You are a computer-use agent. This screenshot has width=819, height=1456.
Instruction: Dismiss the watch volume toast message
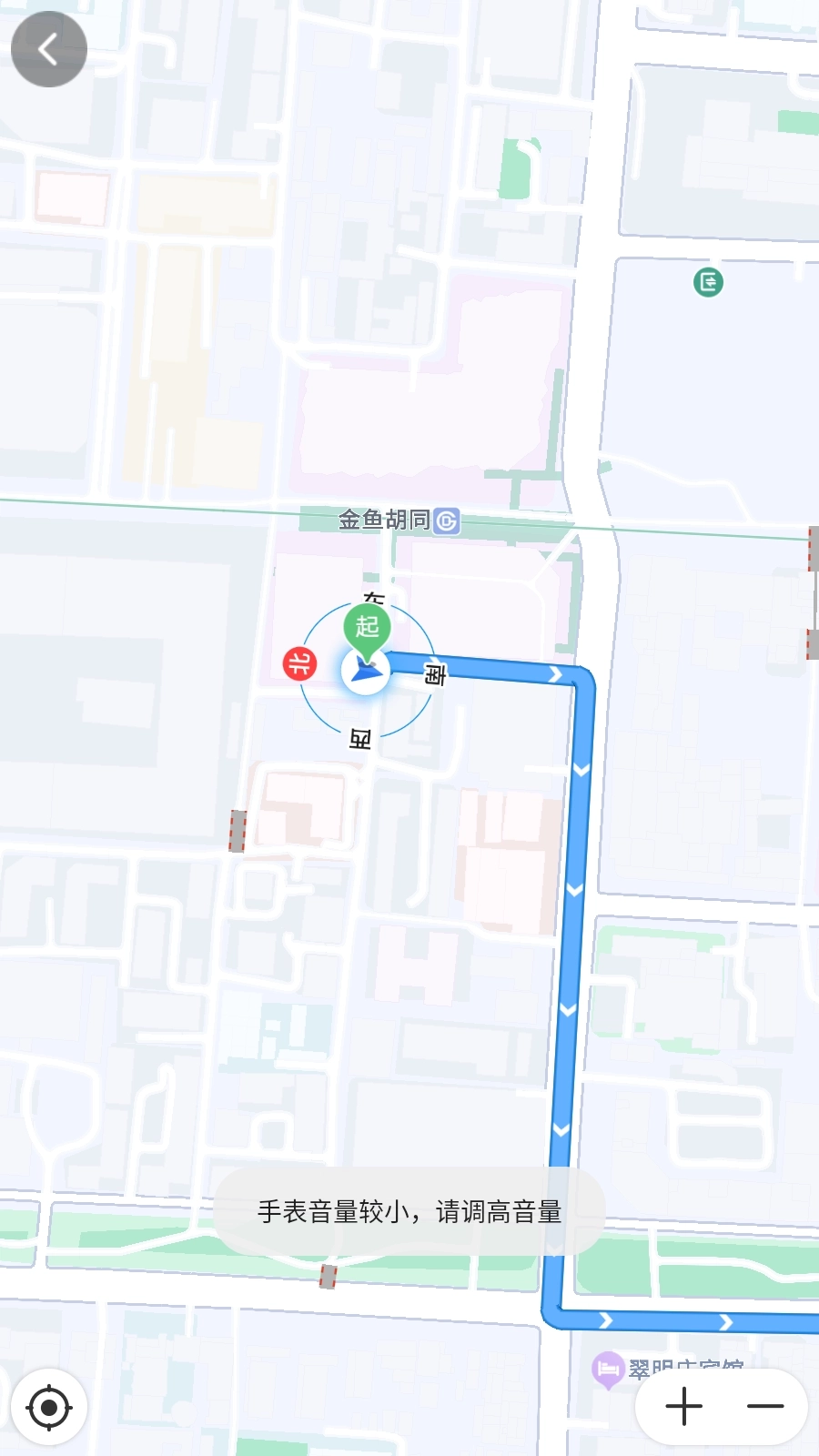409,1211
